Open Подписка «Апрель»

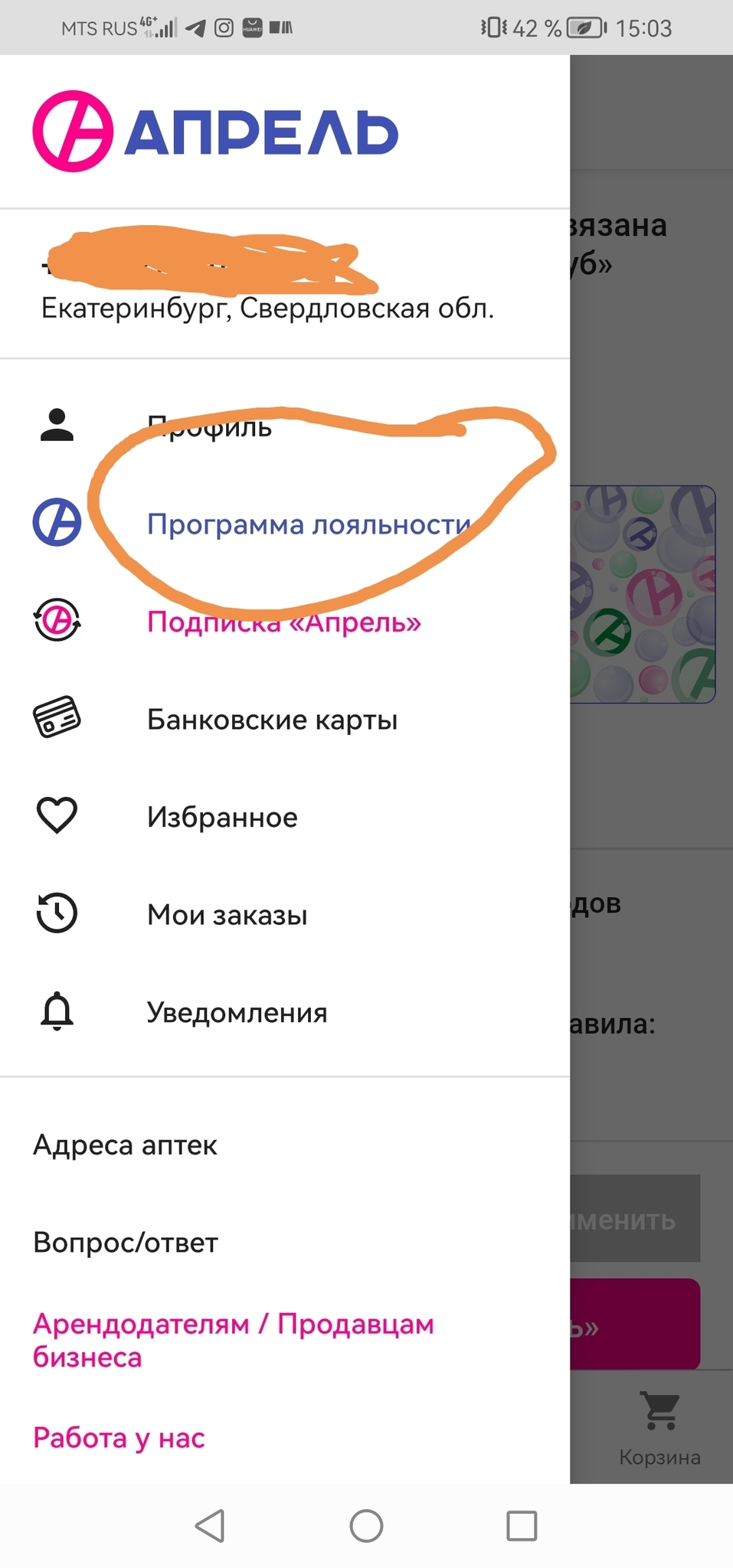pos(283,622)
